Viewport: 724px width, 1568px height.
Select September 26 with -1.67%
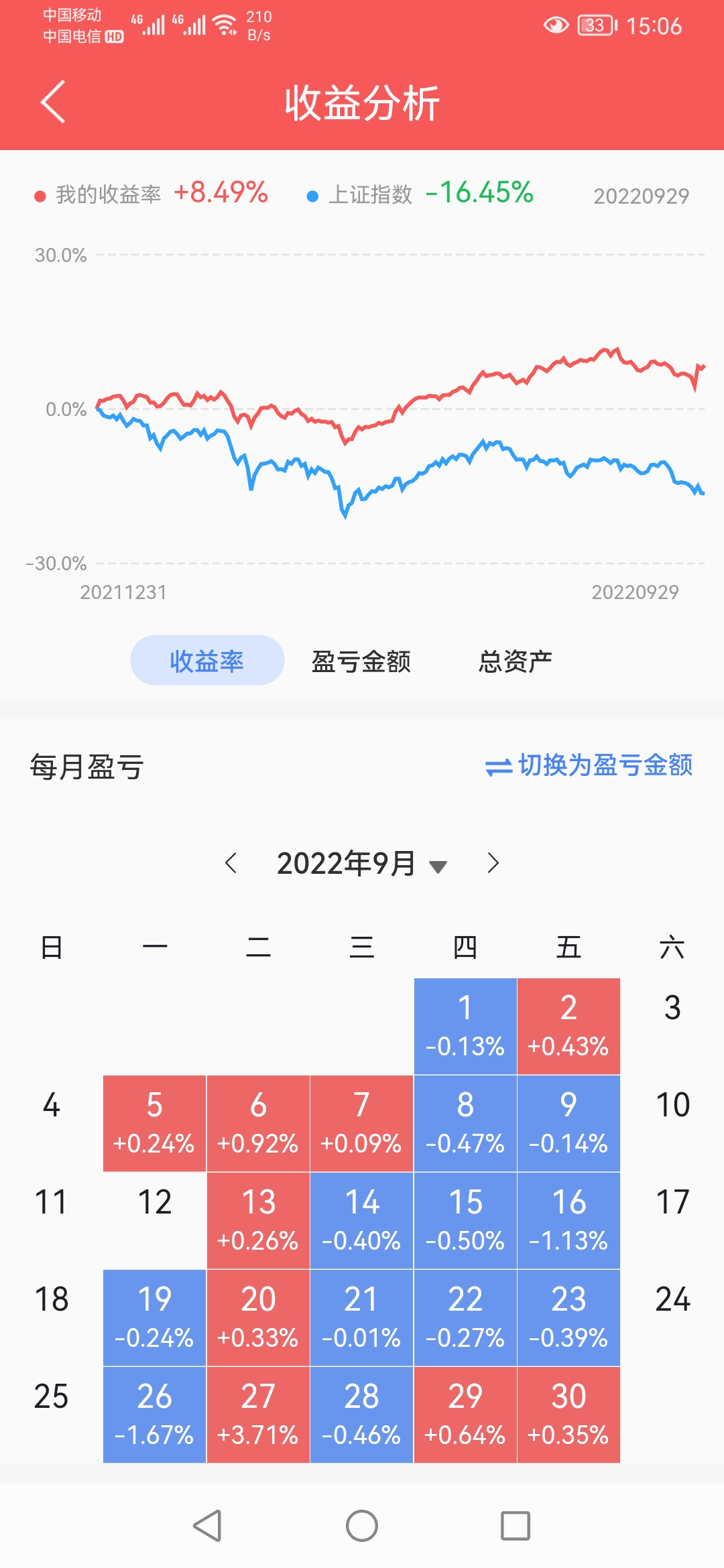click(154, 1415)
